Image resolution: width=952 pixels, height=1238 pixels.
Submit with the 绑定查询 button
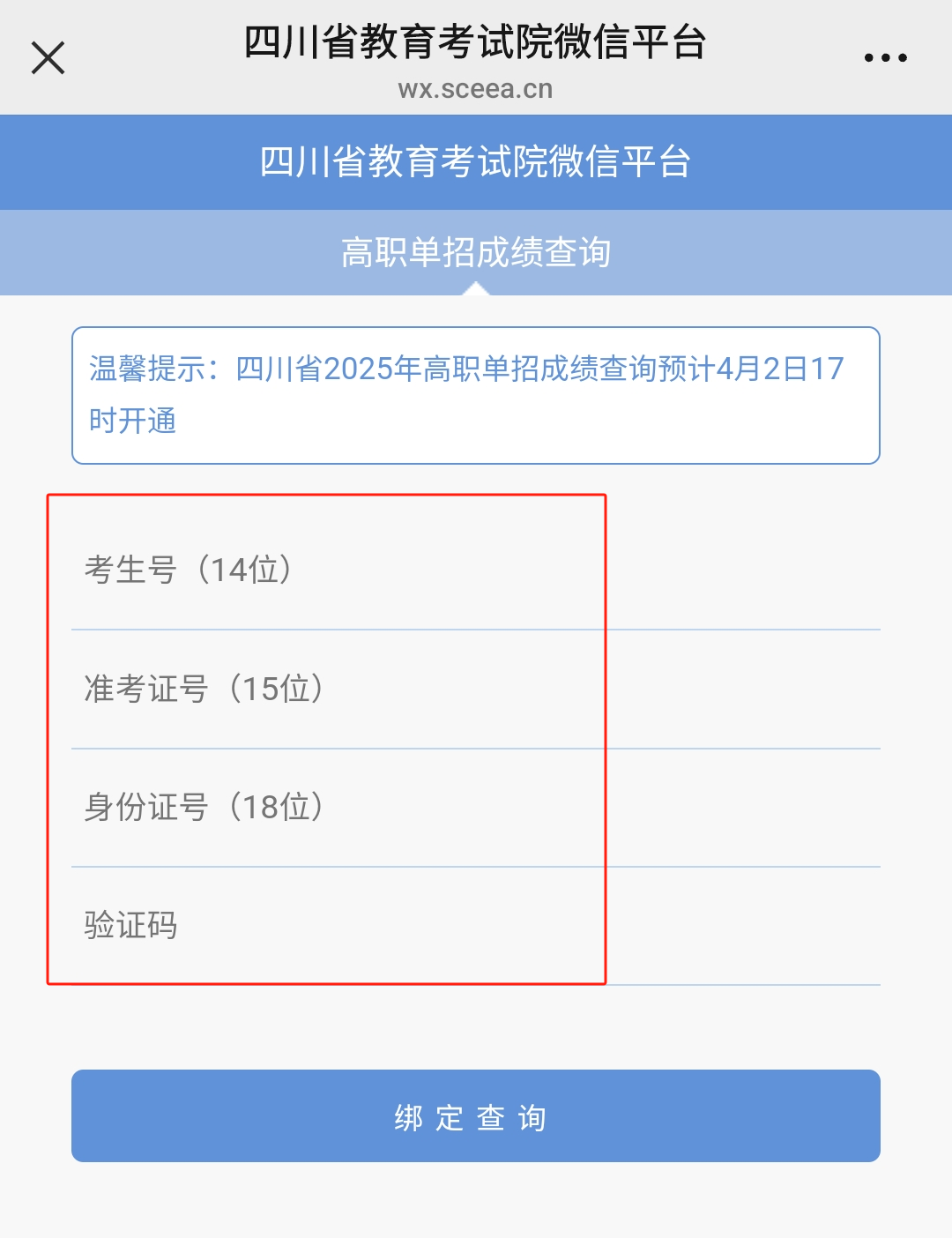(476, 1116)
